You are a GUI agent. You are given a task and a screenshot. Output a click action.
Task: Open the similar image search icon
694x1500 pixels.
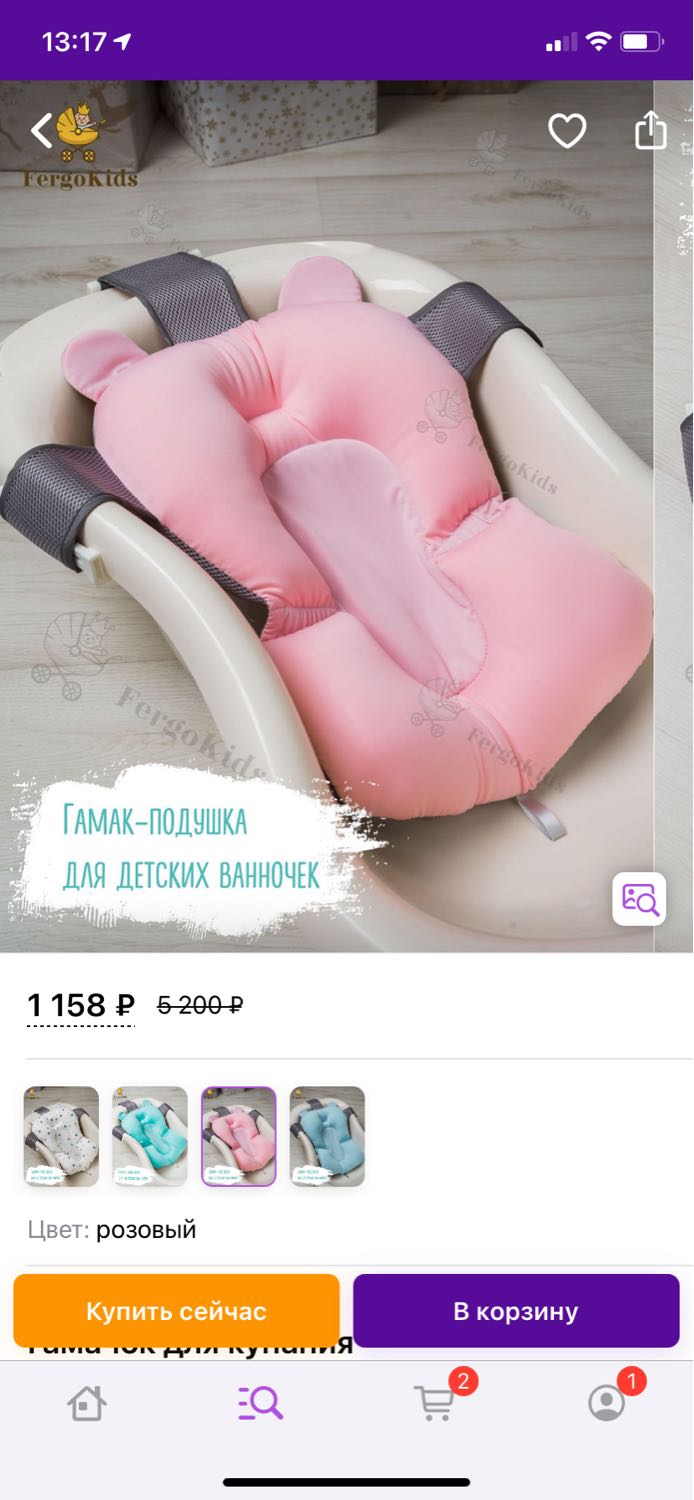[x=639, y=898]
